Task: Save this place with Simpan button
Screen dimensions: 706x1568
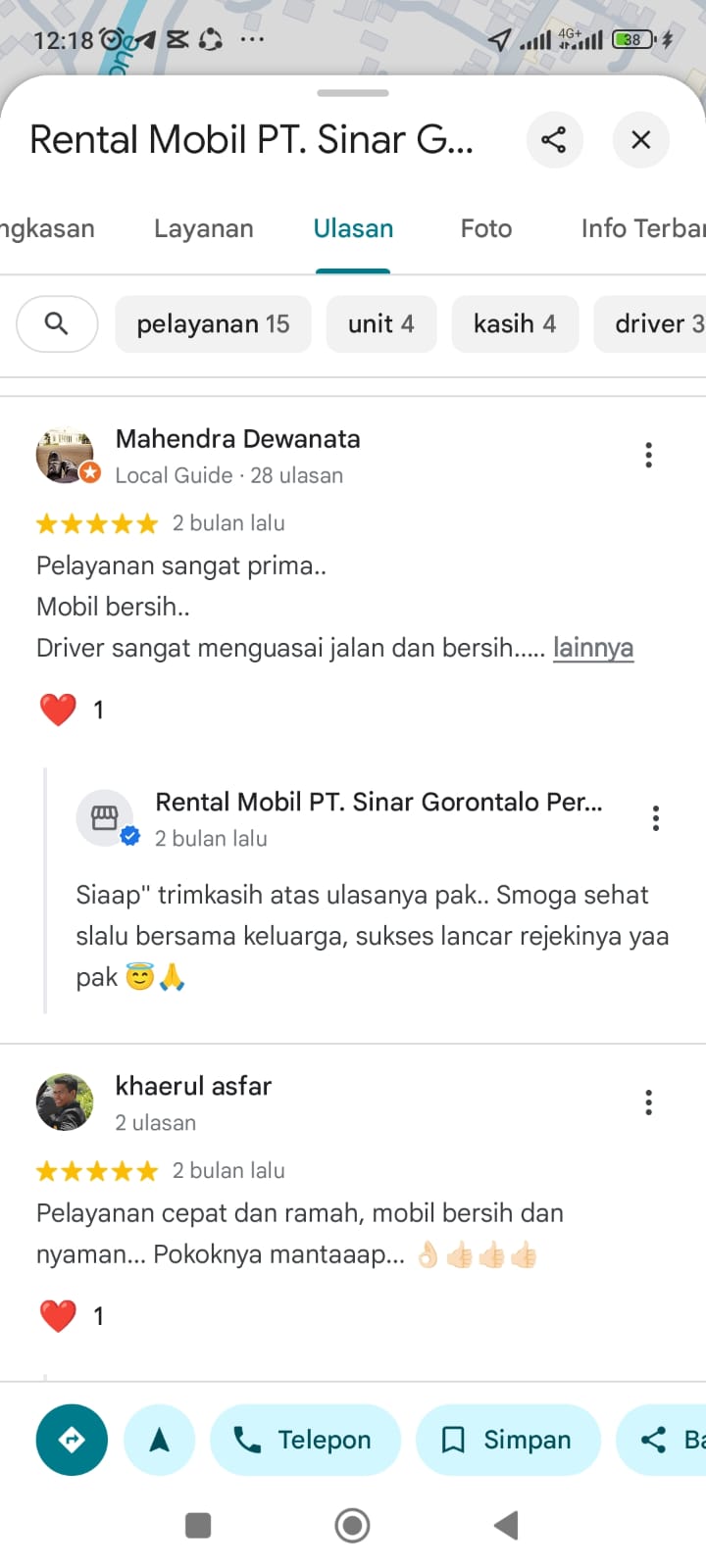Action: tap(508, 1440)
